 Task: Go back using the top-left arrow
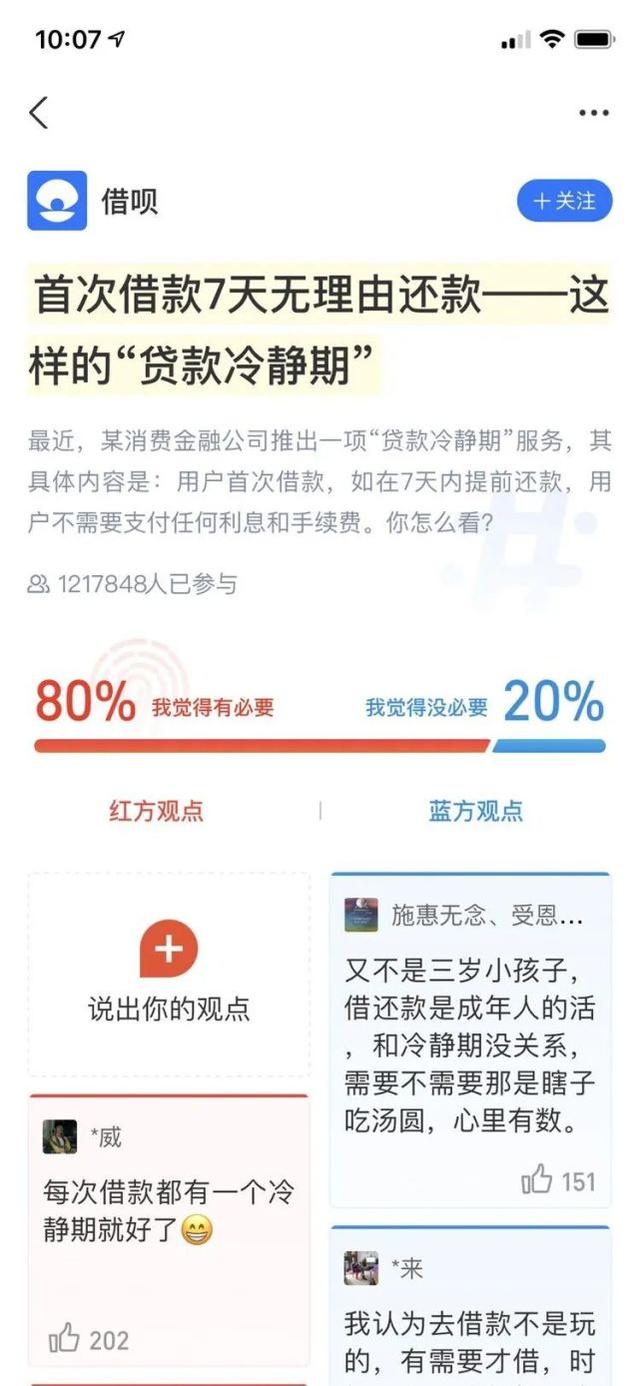(x=39, y=112)
